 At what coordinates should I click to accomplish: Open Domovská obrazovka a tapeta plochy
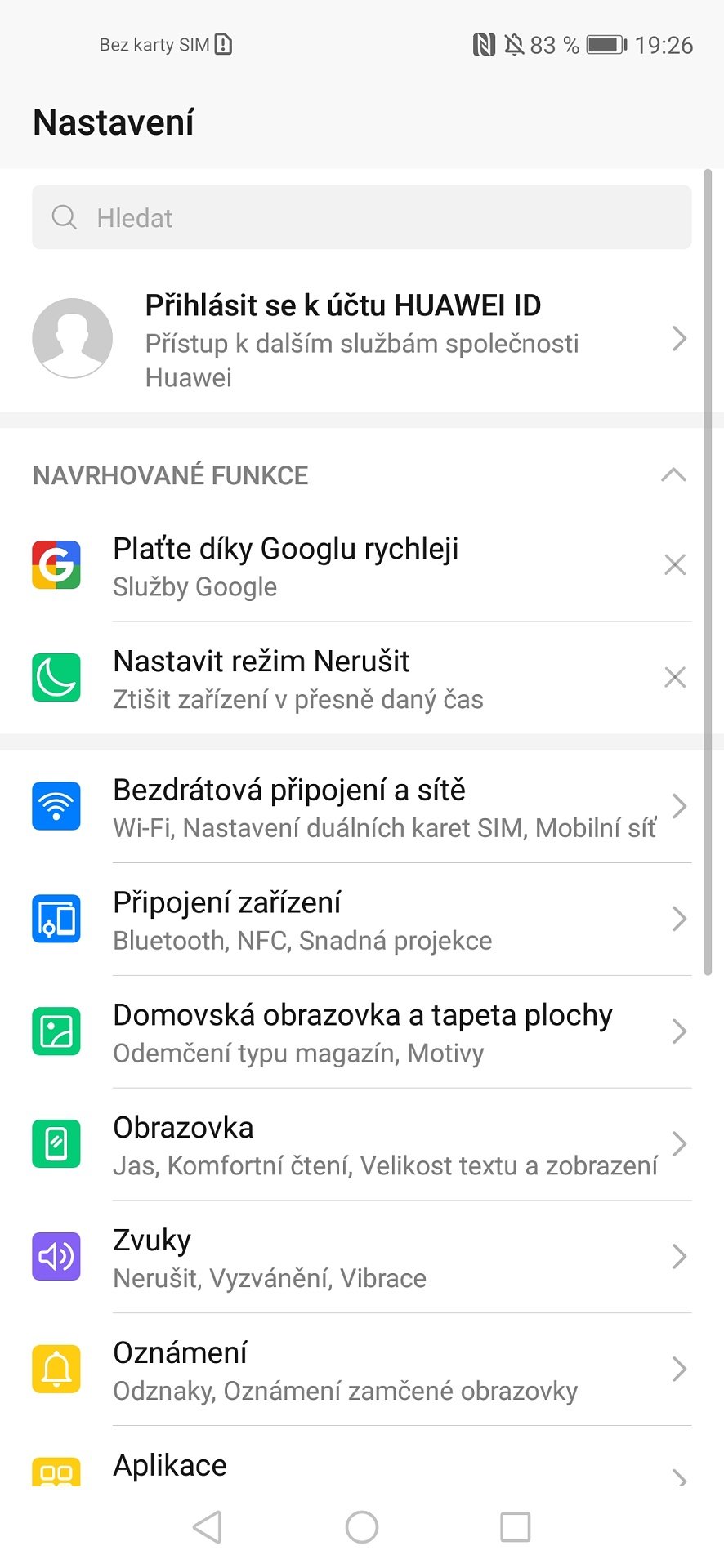tap(362, 1032)
